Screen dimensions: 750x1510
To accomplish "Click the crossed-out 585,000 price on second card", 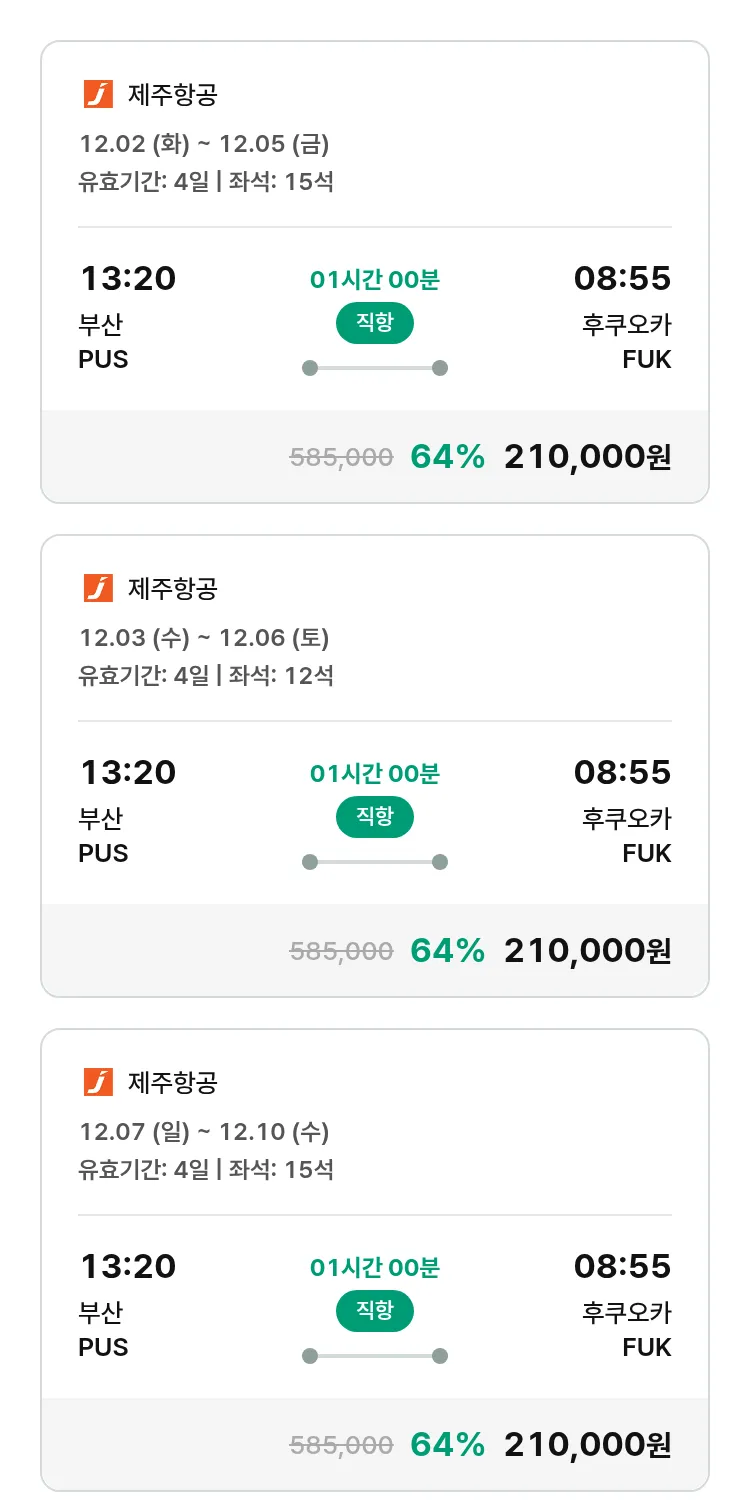I will tap(339, 950).
